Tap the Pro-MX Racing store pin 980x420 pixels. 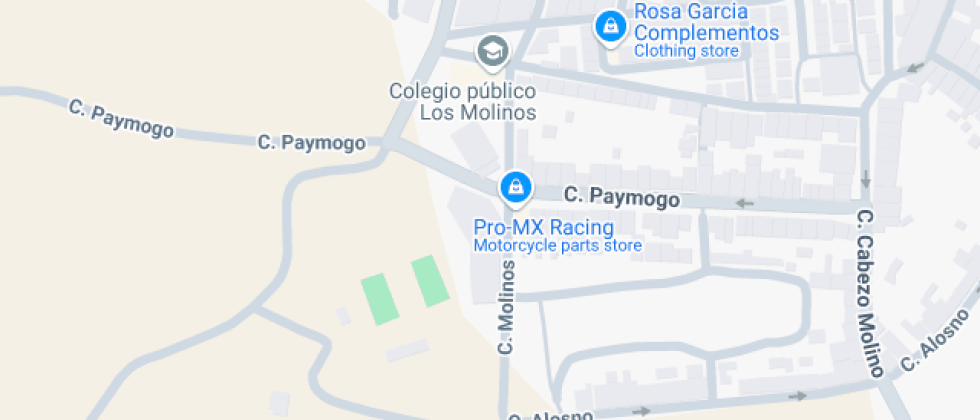[515, 186]
